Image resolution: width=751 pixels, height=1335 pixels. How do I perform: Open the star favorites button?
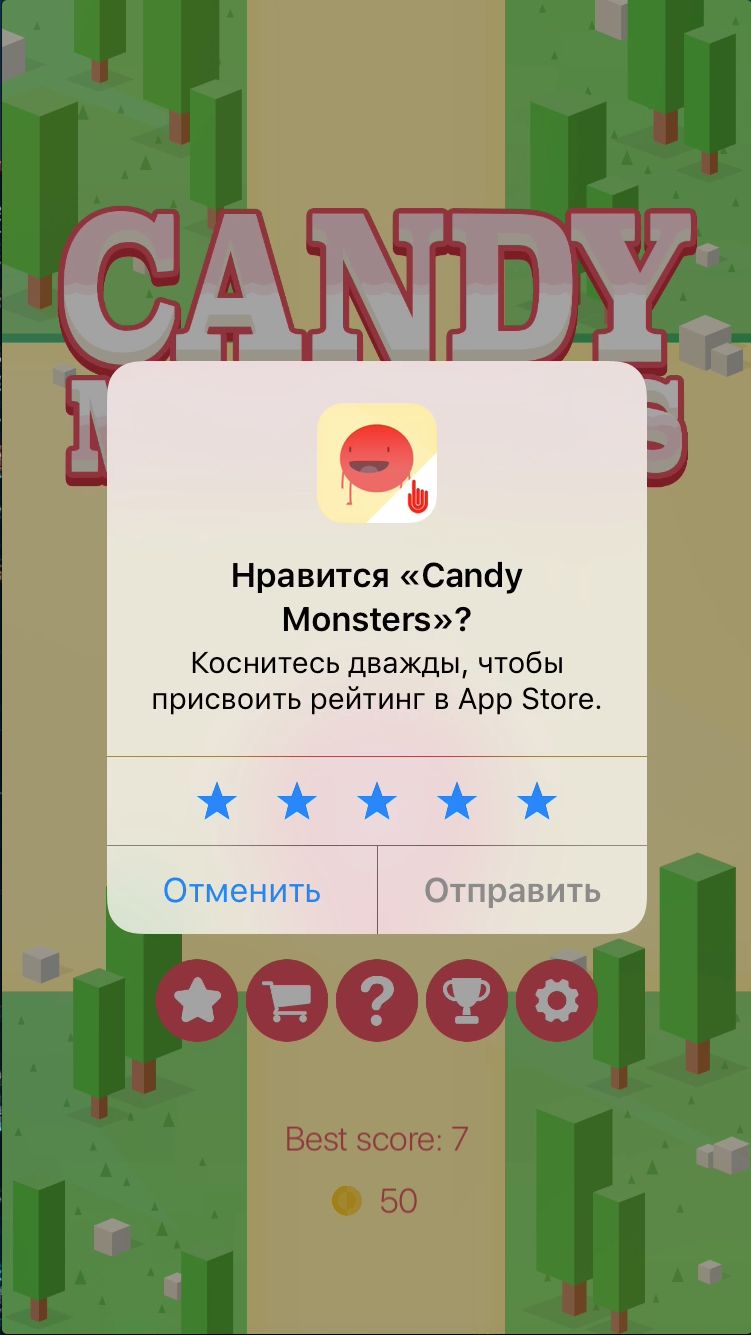196,1001
